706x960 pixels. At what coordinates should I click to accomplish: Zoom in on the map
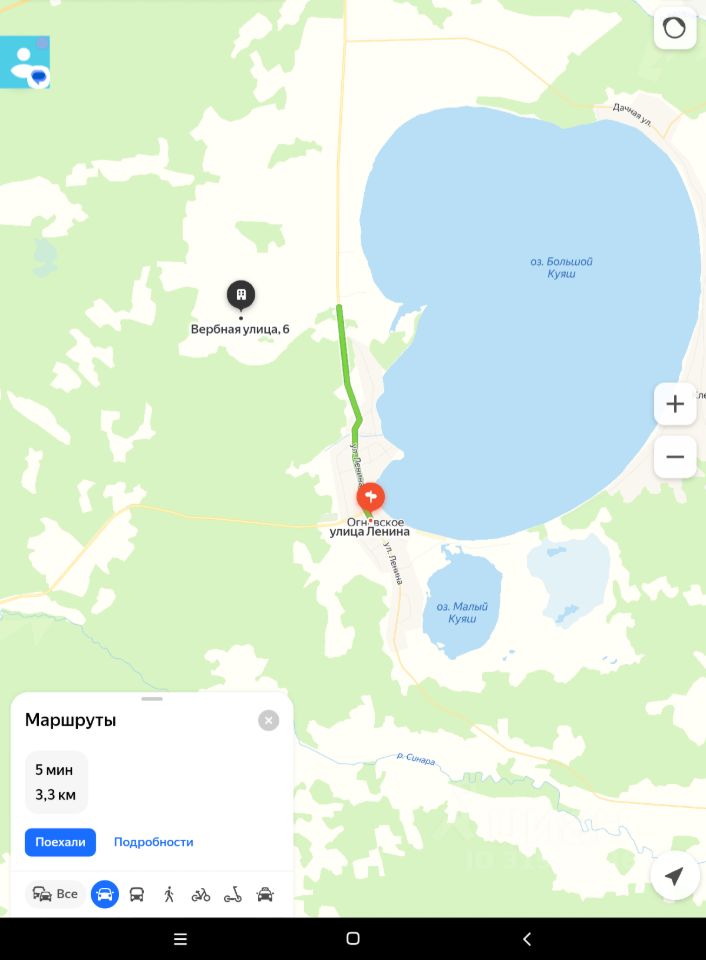pos(675,404)
